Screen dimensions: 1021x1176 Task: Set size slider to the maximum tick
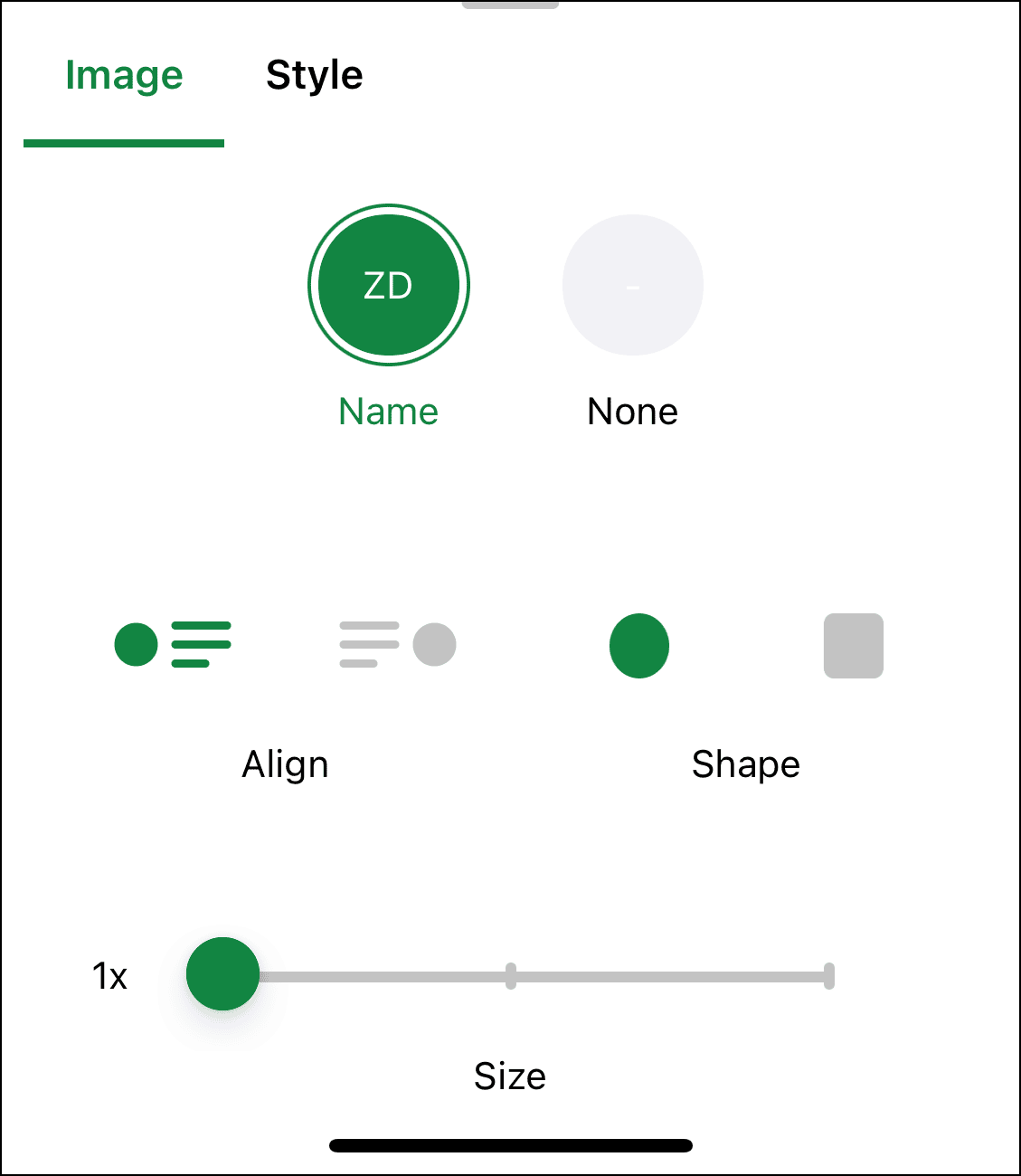click(x=828, y=976)
